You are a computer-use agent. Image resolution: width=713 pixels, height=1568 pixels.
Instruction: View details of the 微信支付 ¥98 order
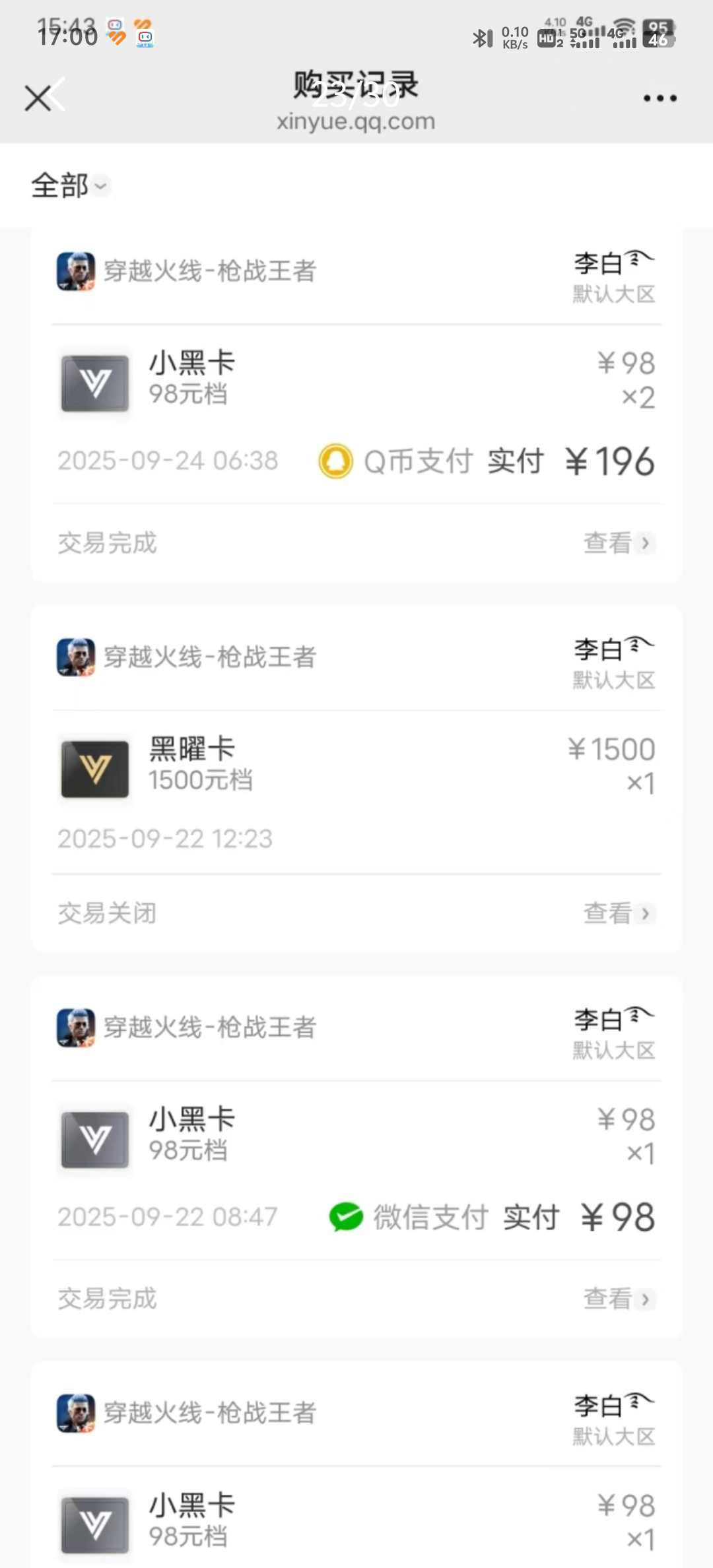(x=618, y=1299)
